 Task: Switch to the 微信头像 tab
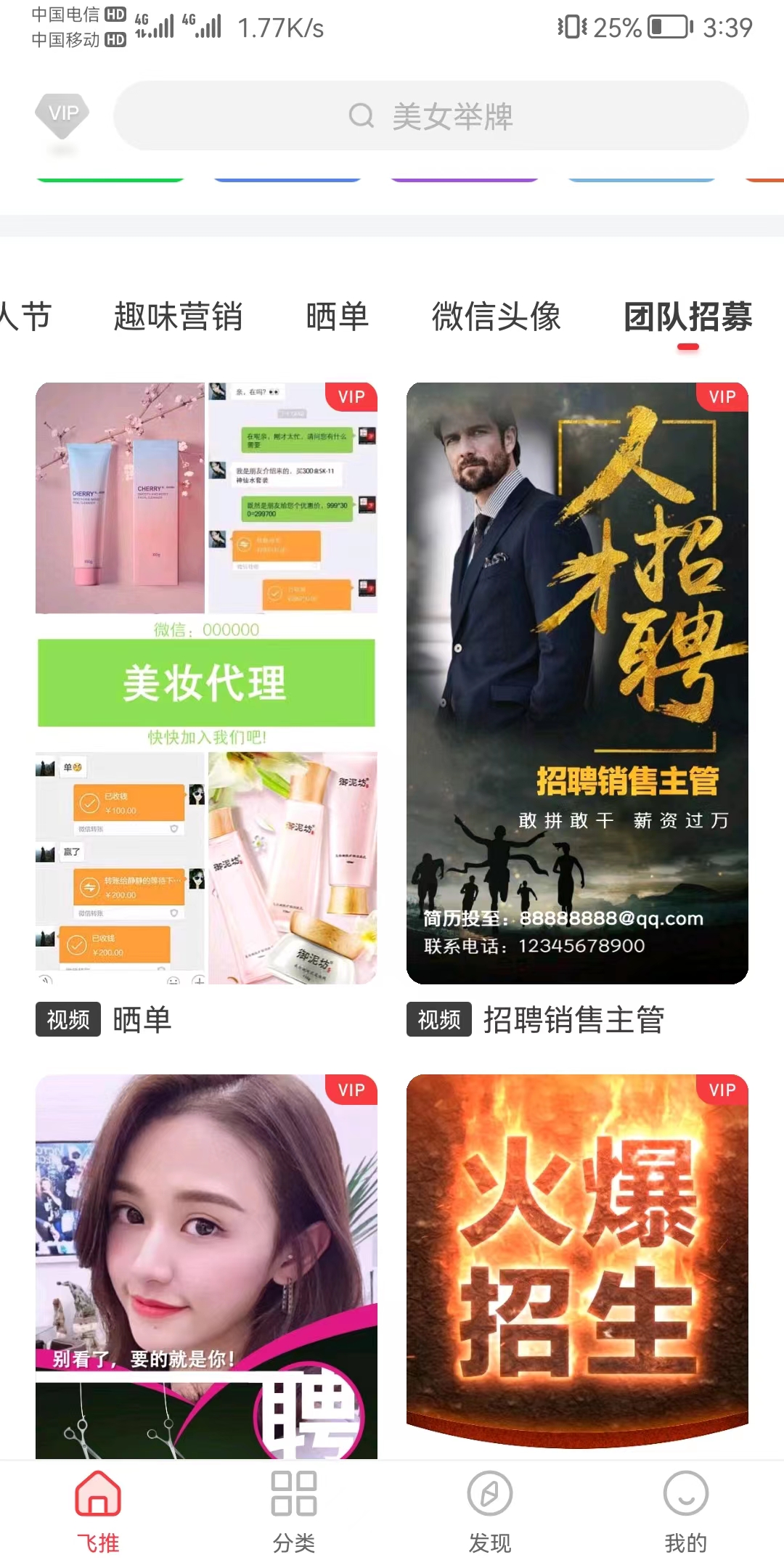pos(497,317)
